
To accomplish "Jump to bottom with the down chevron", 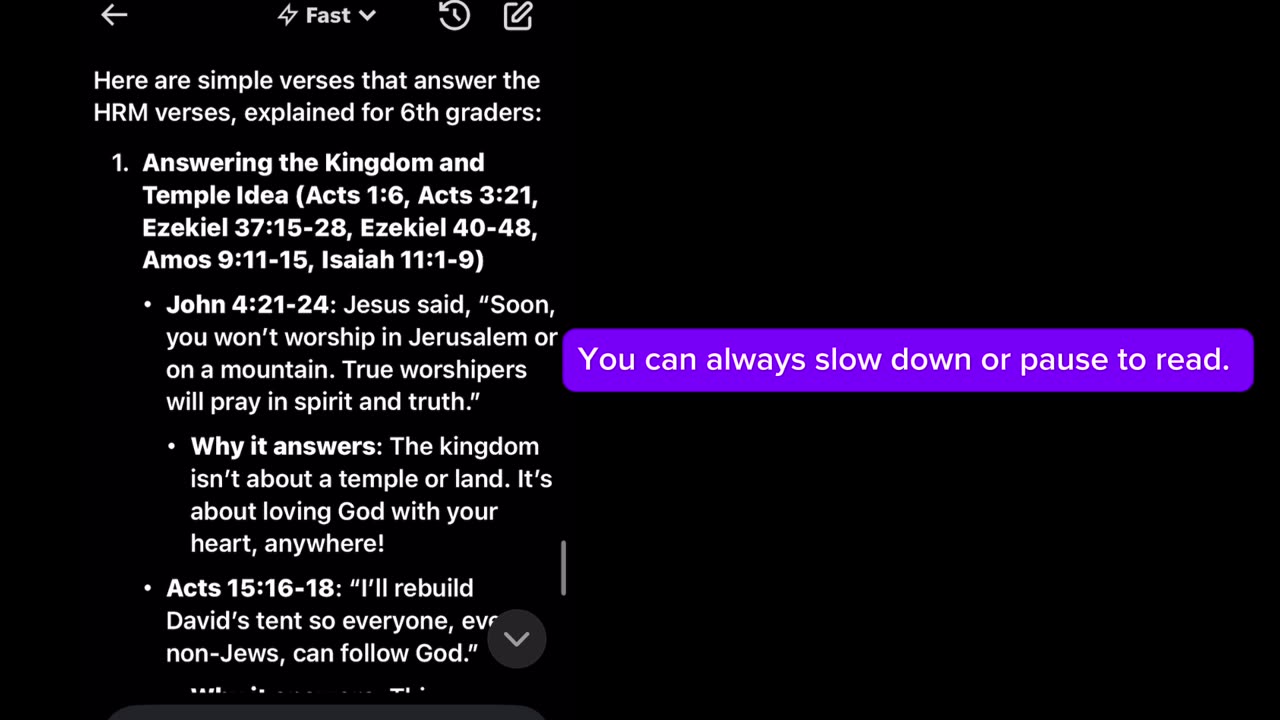I will (x=517, y=639).
